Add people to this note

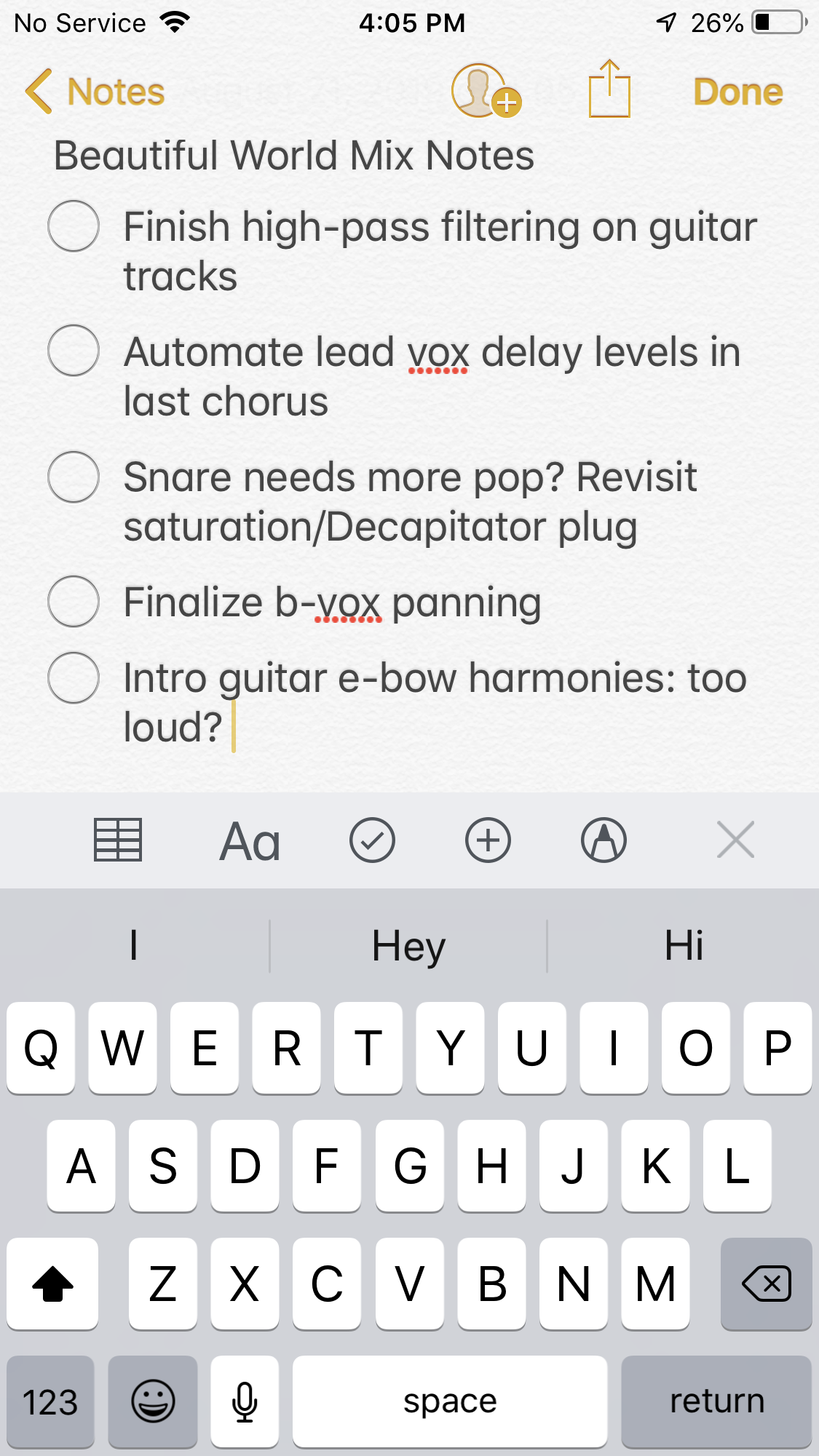[x=484, y=92]
